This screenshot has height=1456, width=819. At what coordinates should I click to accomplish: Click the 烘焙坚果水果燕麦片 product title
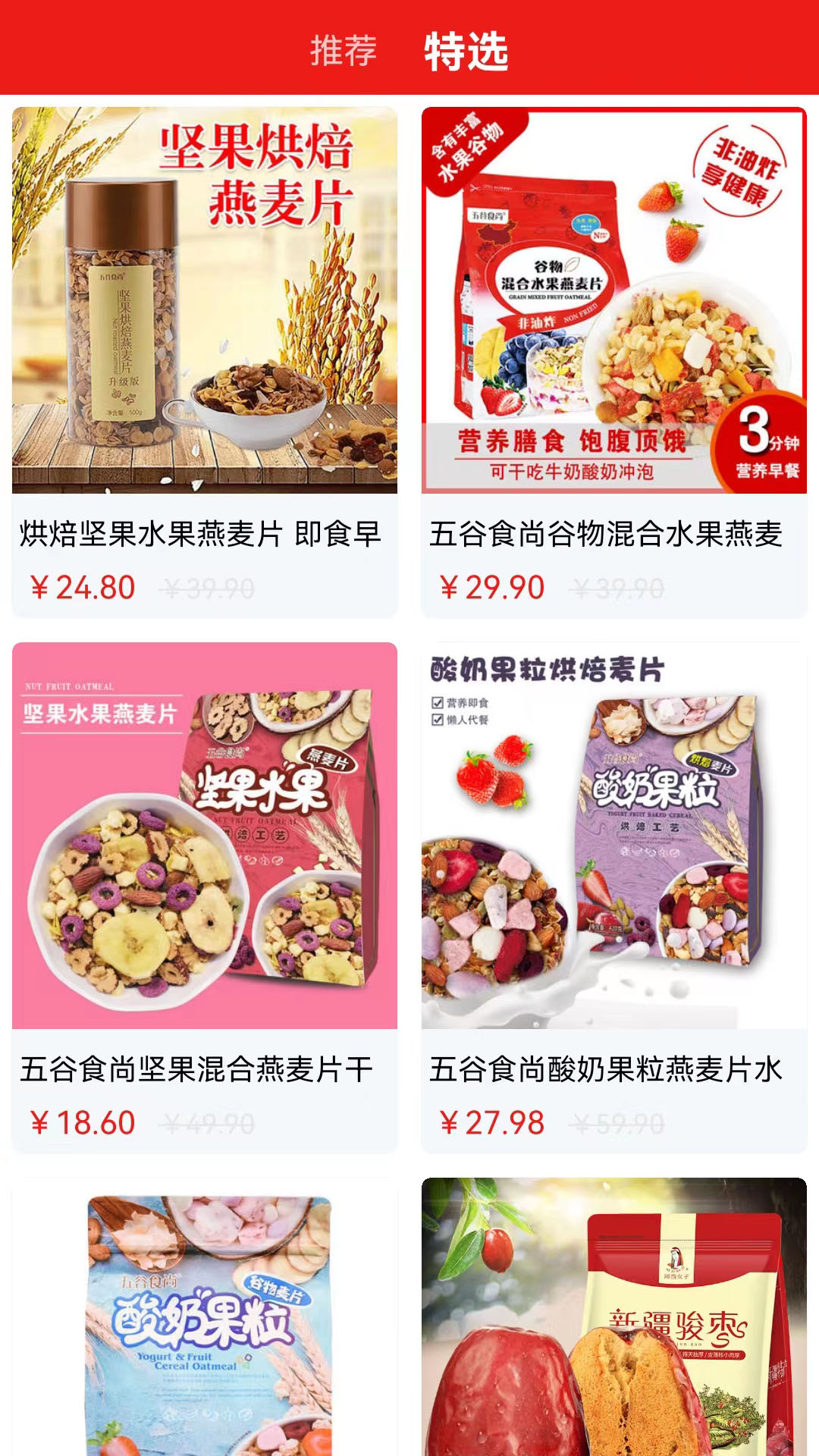pos(201,536)
